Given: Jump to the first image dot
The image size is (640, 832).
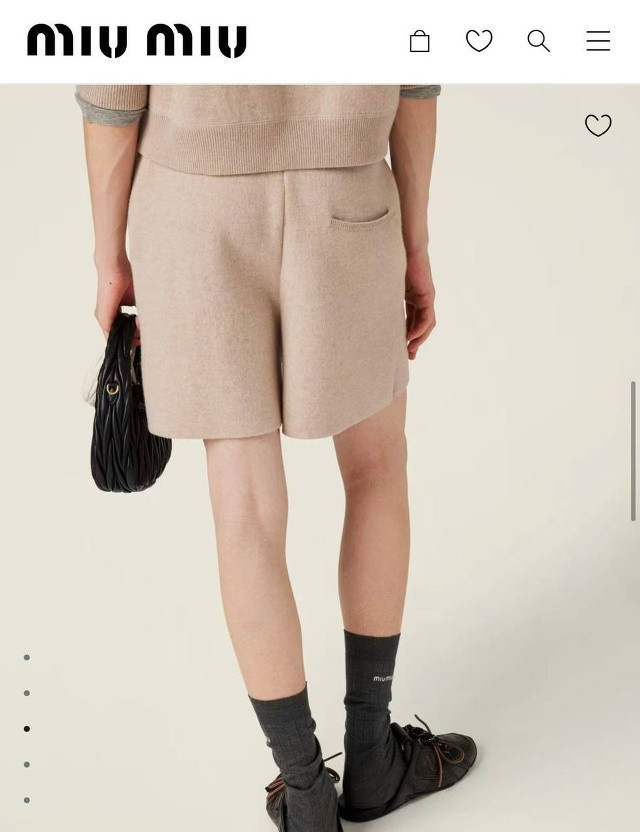Looking at the screenshot, I should [x=27, y=657].
